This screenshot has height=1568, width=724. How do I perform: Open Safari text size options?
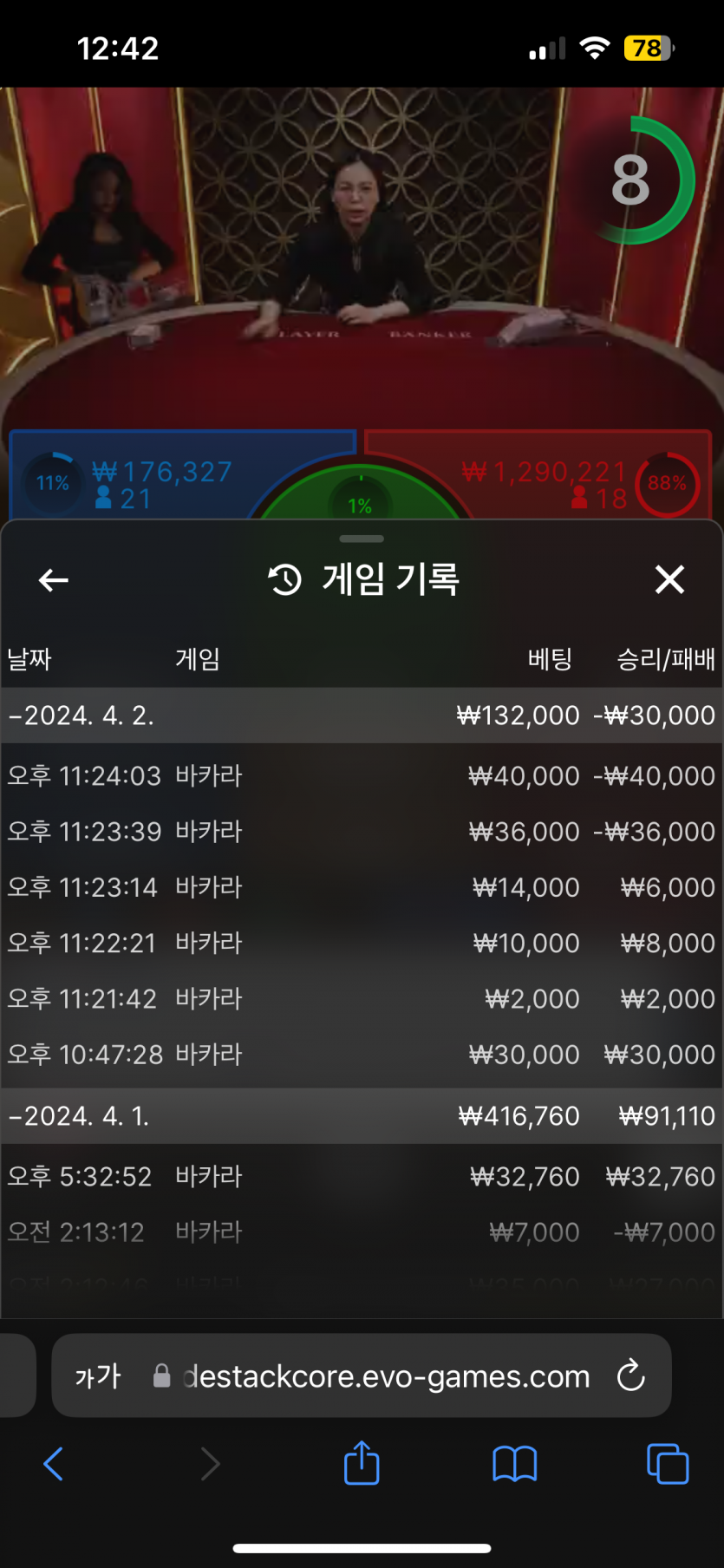coord(97,1375)
